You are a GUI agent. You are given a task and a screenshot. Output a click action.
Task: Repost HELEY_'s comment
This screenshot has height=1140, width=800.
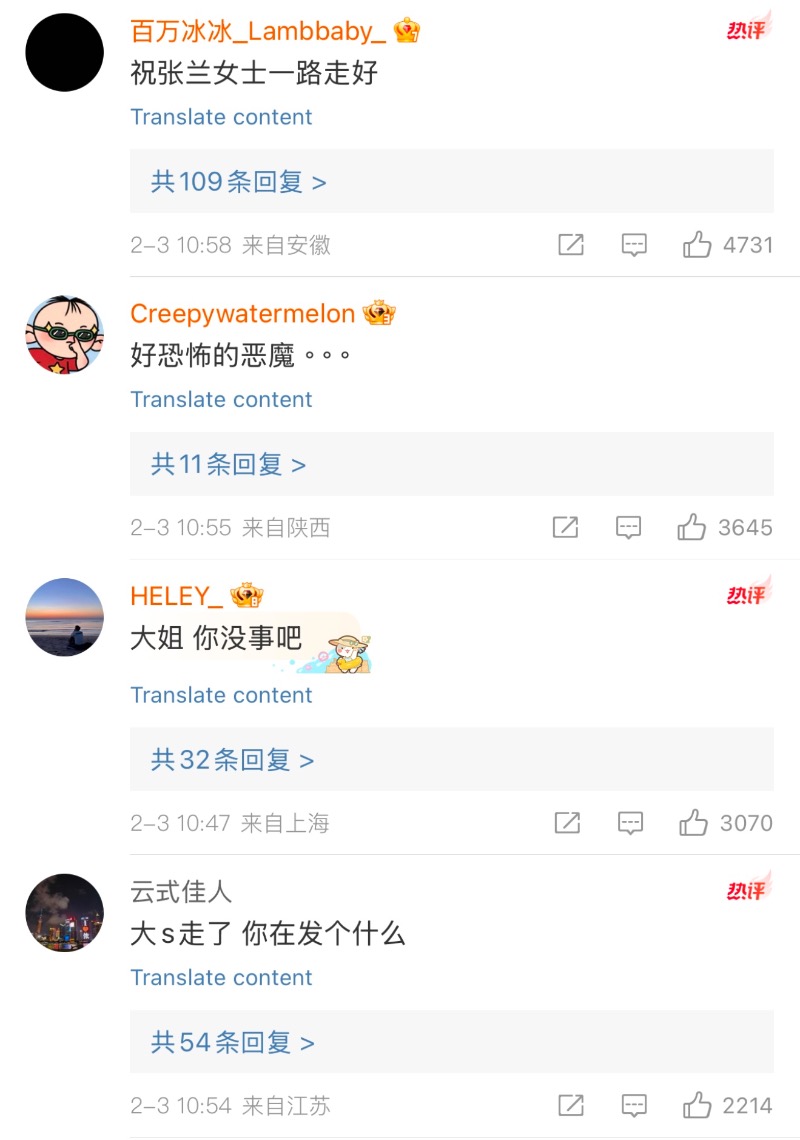(567, 823)
